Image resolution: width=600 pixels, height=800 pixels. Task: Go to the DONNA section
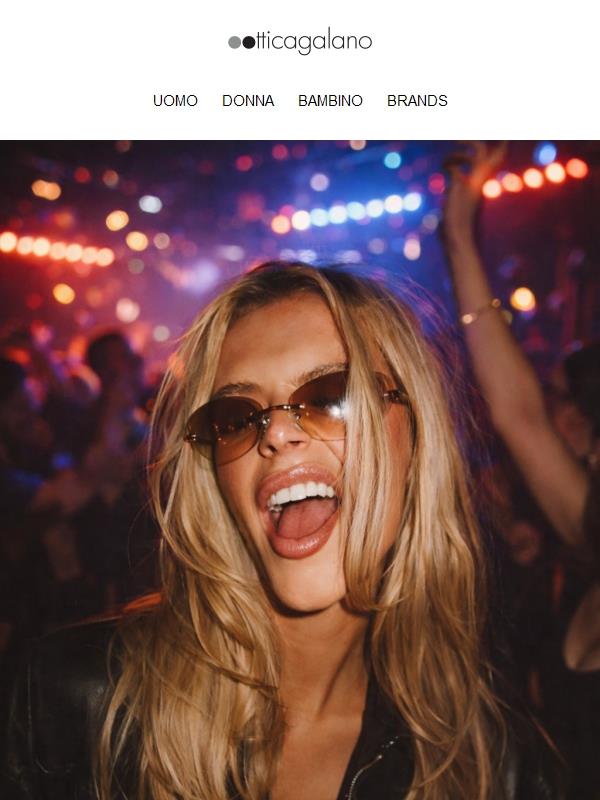coord(248,101)
